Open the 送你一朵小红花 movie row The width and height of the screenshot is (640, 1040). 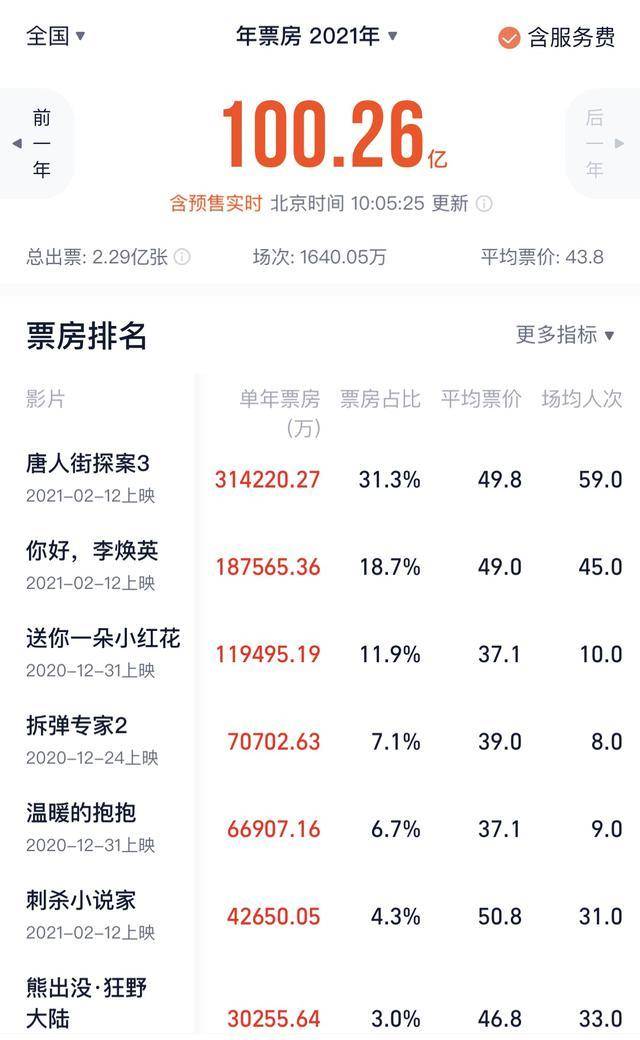[320, 653]
